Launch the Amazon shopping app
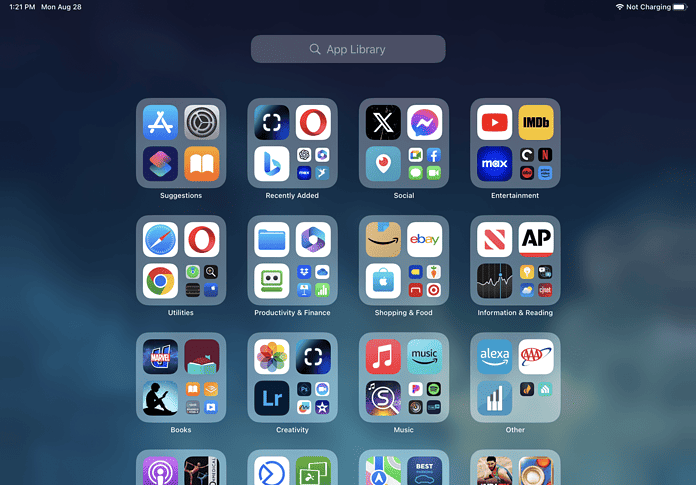 click(x=383, y=240)
